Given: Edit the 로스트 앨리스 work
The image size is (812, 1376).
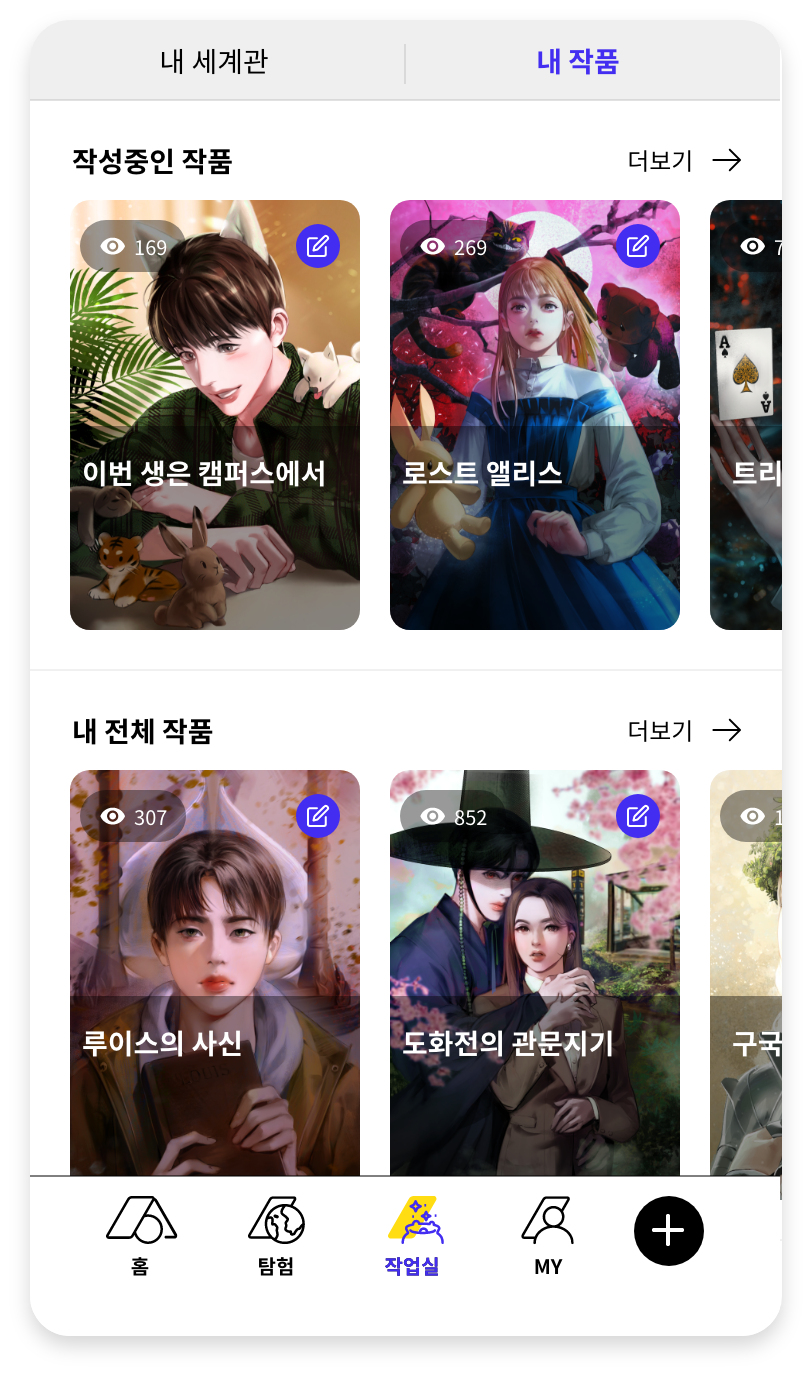Looking at the screenshot, I should coord(638,246).
